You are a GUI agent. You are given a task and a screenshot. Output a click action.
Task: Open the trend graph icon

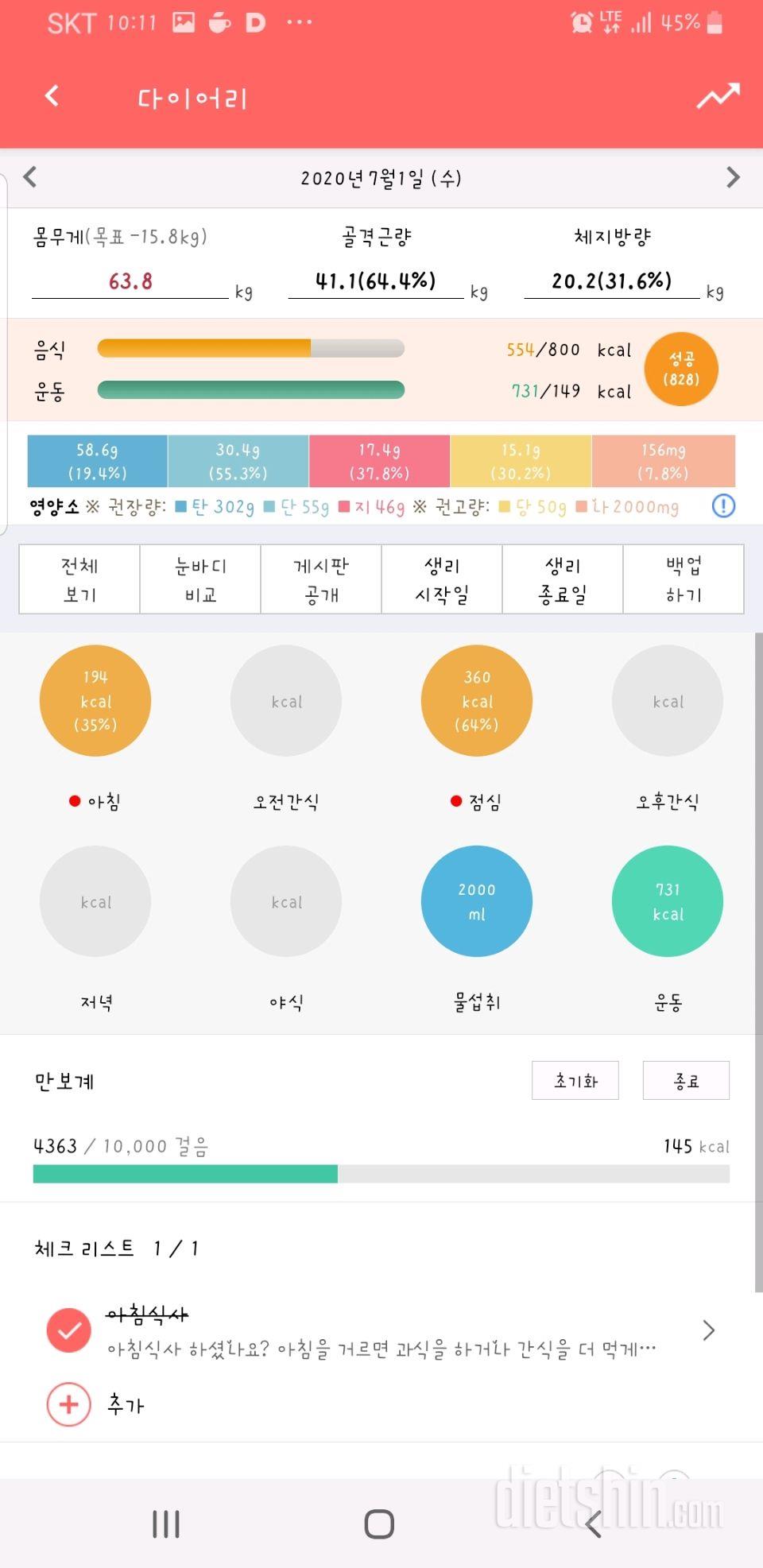(718, 96)
